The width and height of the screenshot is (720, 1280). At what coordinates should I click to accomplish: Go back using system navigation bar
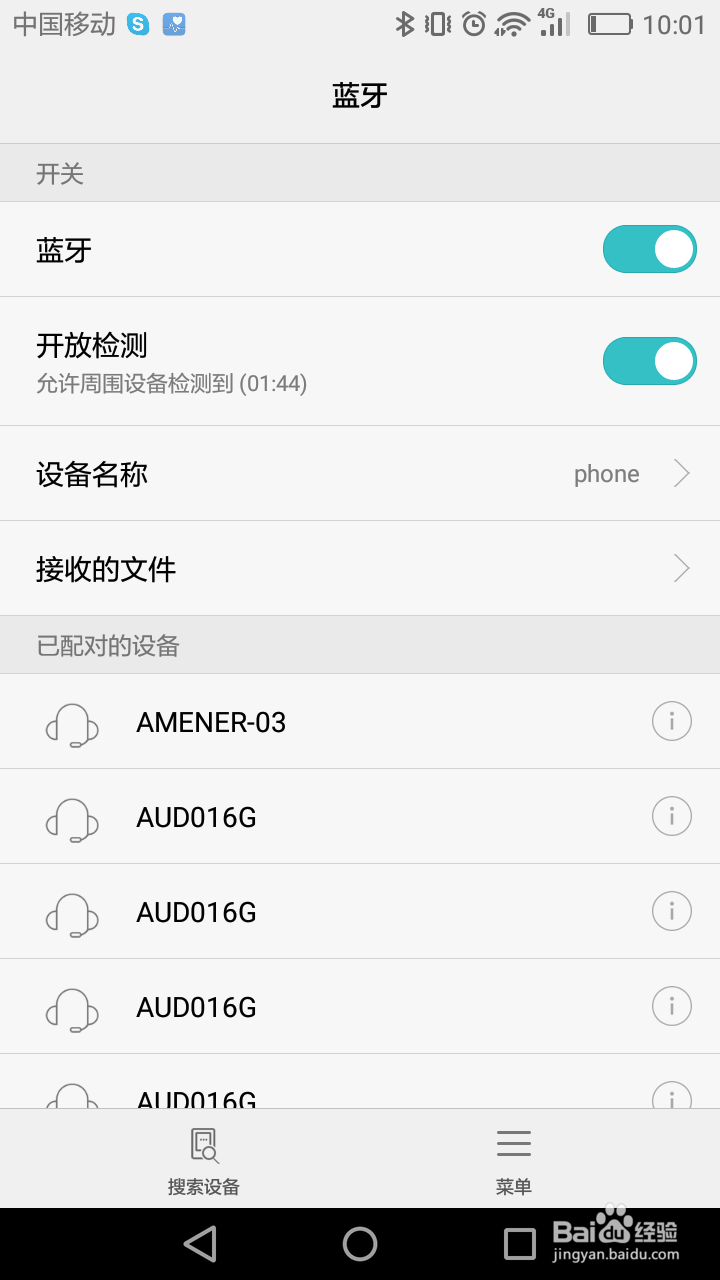201,1244
